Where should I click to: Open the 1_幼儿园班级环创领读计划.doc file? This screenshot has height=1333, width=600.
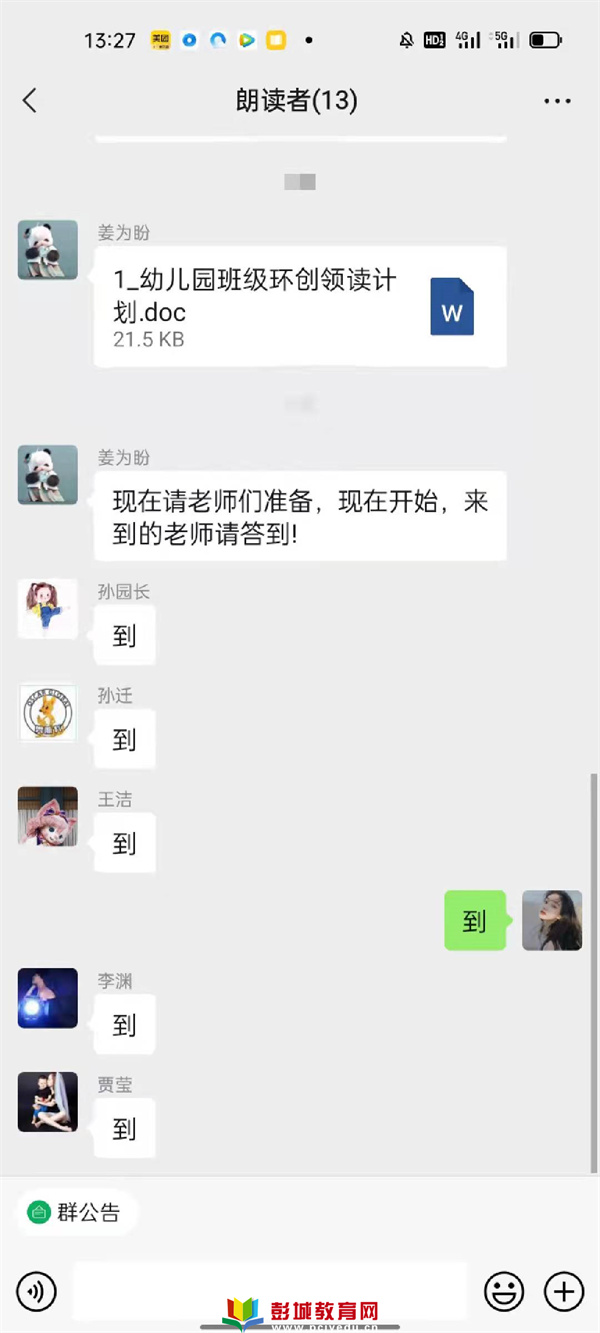point(300,306)
